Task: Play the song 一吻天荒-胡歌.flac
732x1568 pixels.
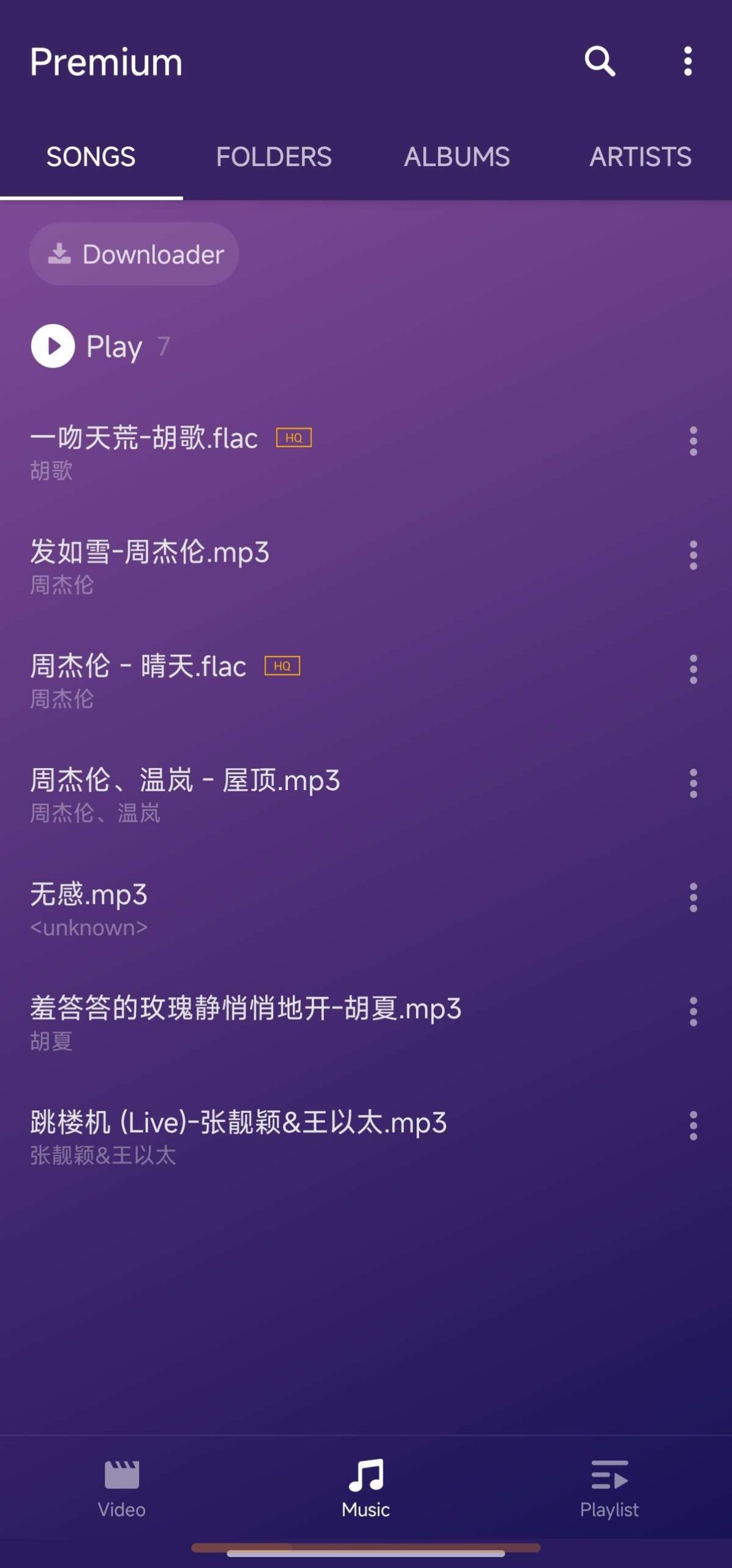Action: coord(343,453)
